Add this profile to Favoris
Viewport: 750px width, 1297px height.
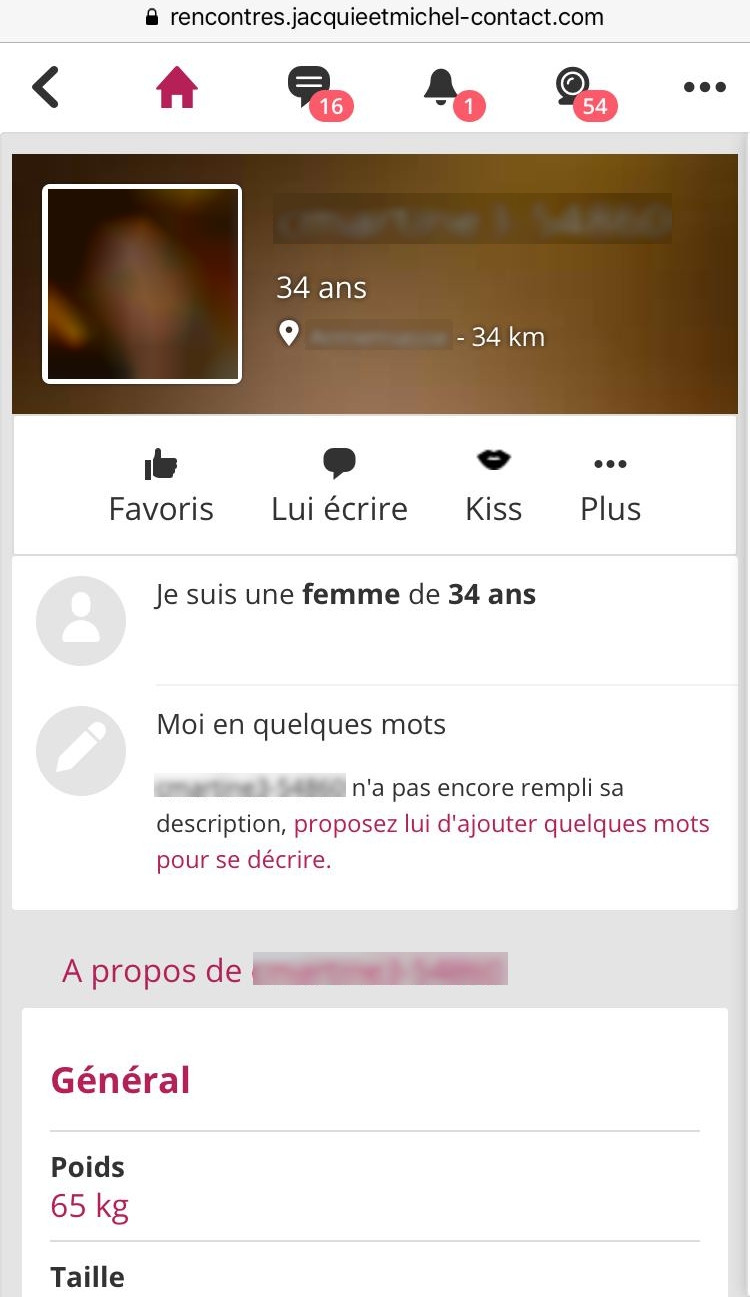coord(161,487)
